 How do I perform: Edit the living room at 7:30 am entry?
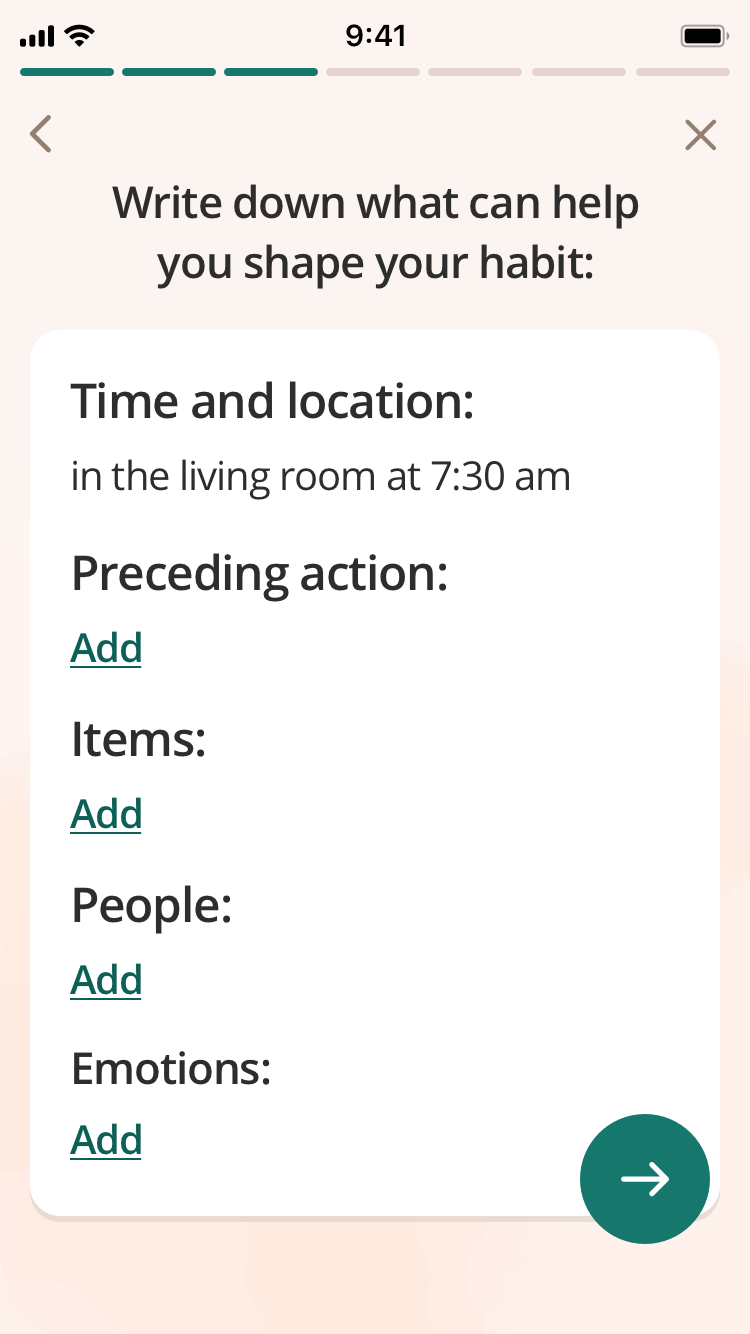(320, 477)
